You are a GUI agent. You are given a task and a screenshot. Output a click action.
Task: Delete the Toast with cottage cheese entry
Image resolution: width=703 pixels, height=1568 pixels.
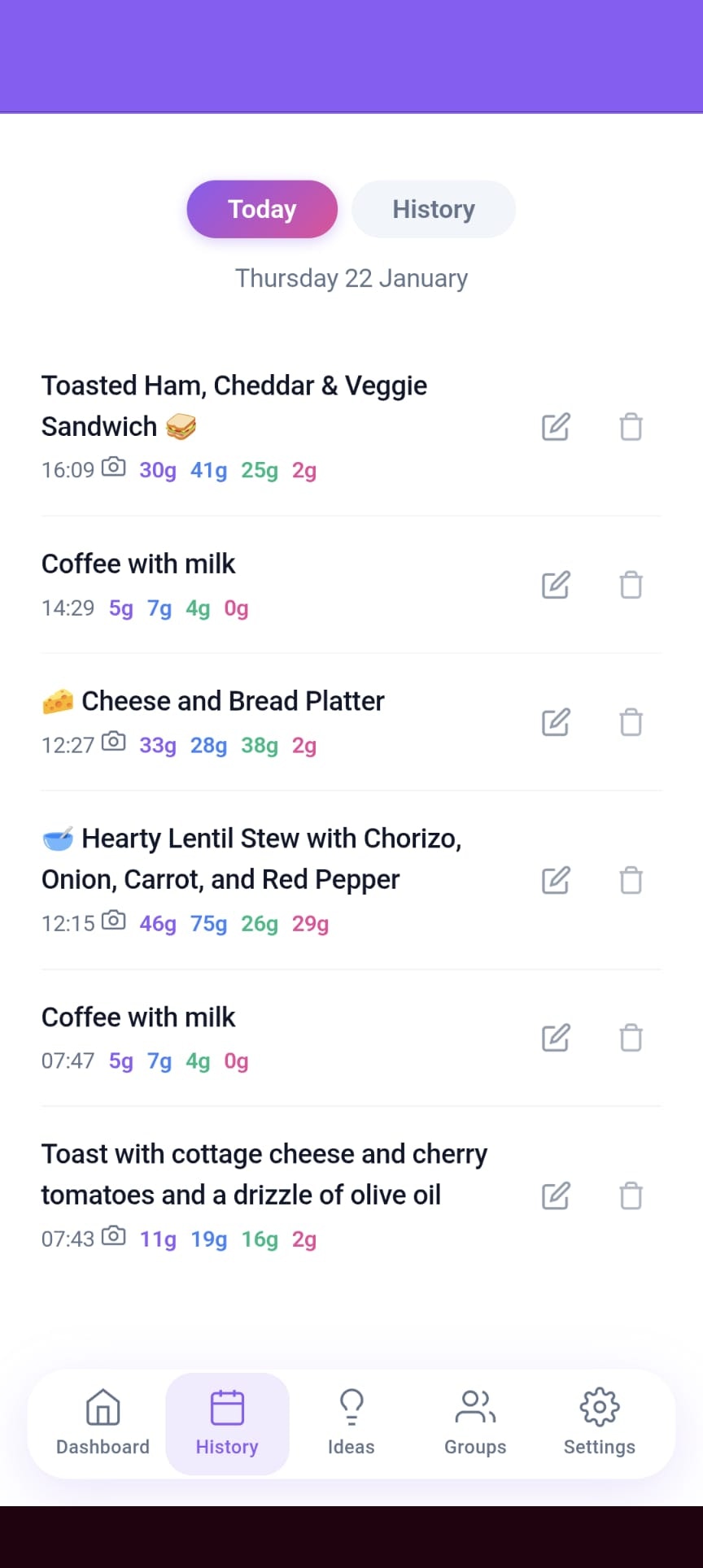pos(631,1196)
